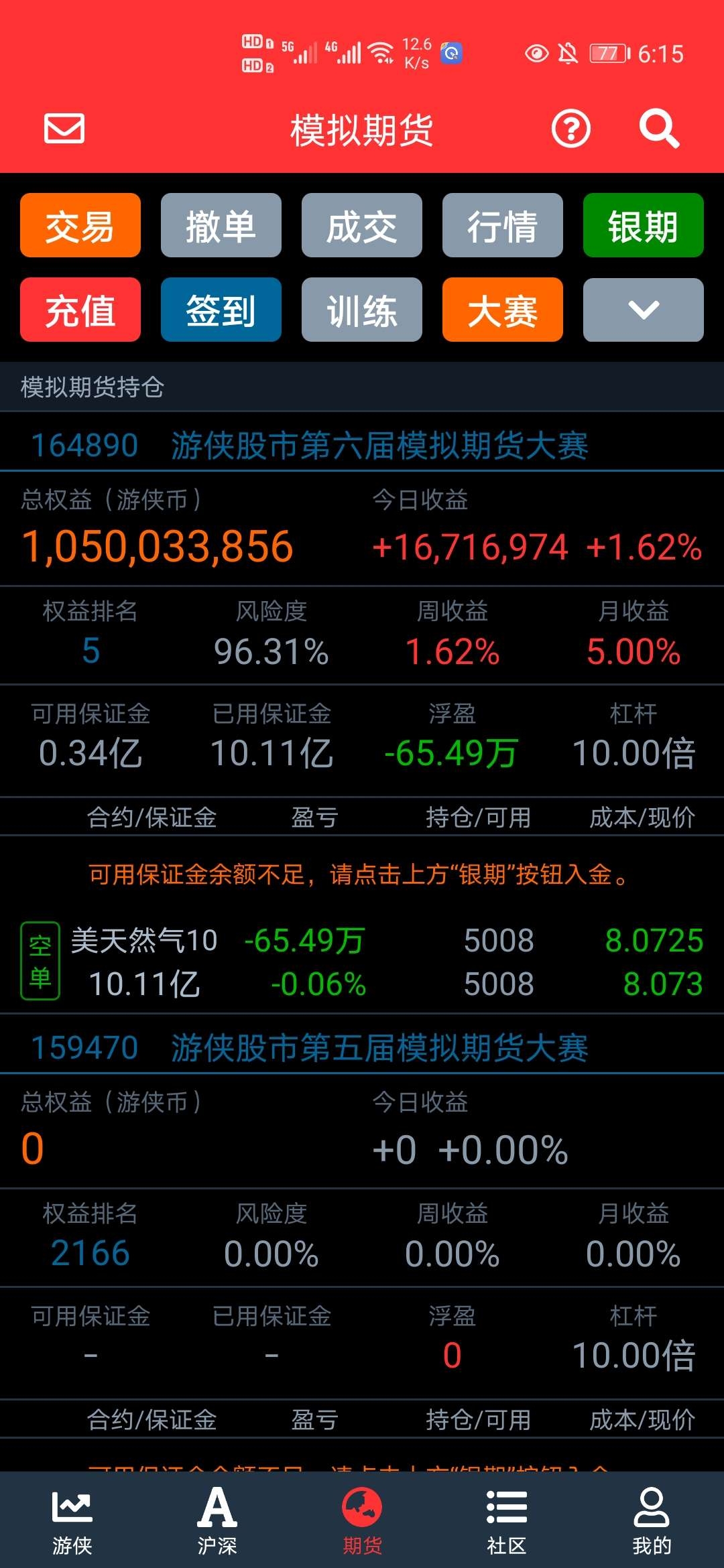This screenshot has width=724, height=1568.
Task: Open the 交易 trade button
Action: click(x=80, y=225)
